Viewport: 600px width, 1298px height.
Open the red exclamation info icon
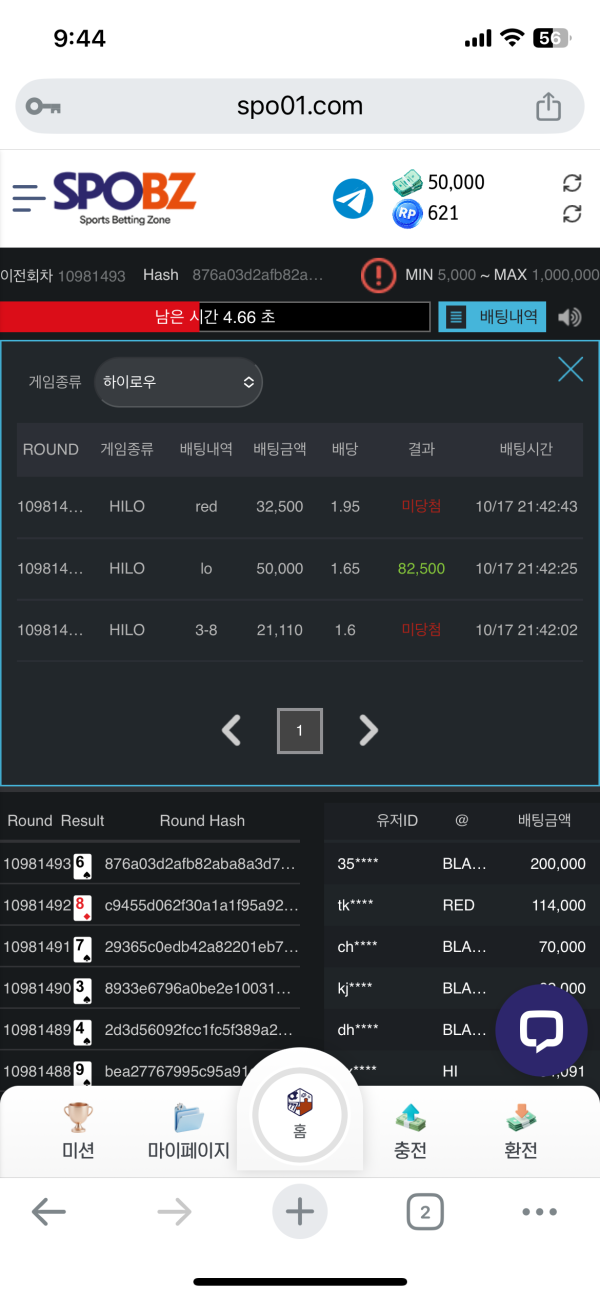click(x=378, y=275)
